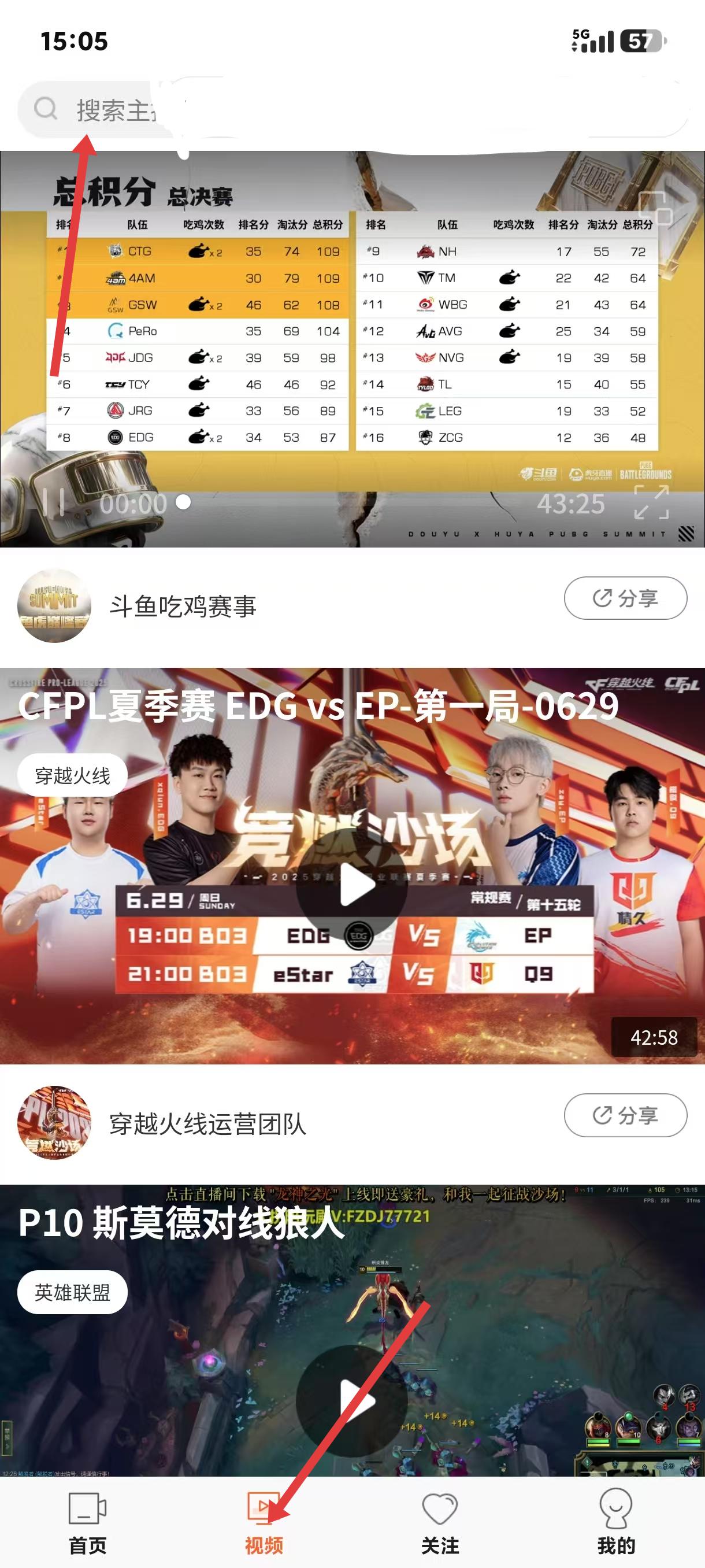Open the 穿越火线 category tag

pos(72,775)
